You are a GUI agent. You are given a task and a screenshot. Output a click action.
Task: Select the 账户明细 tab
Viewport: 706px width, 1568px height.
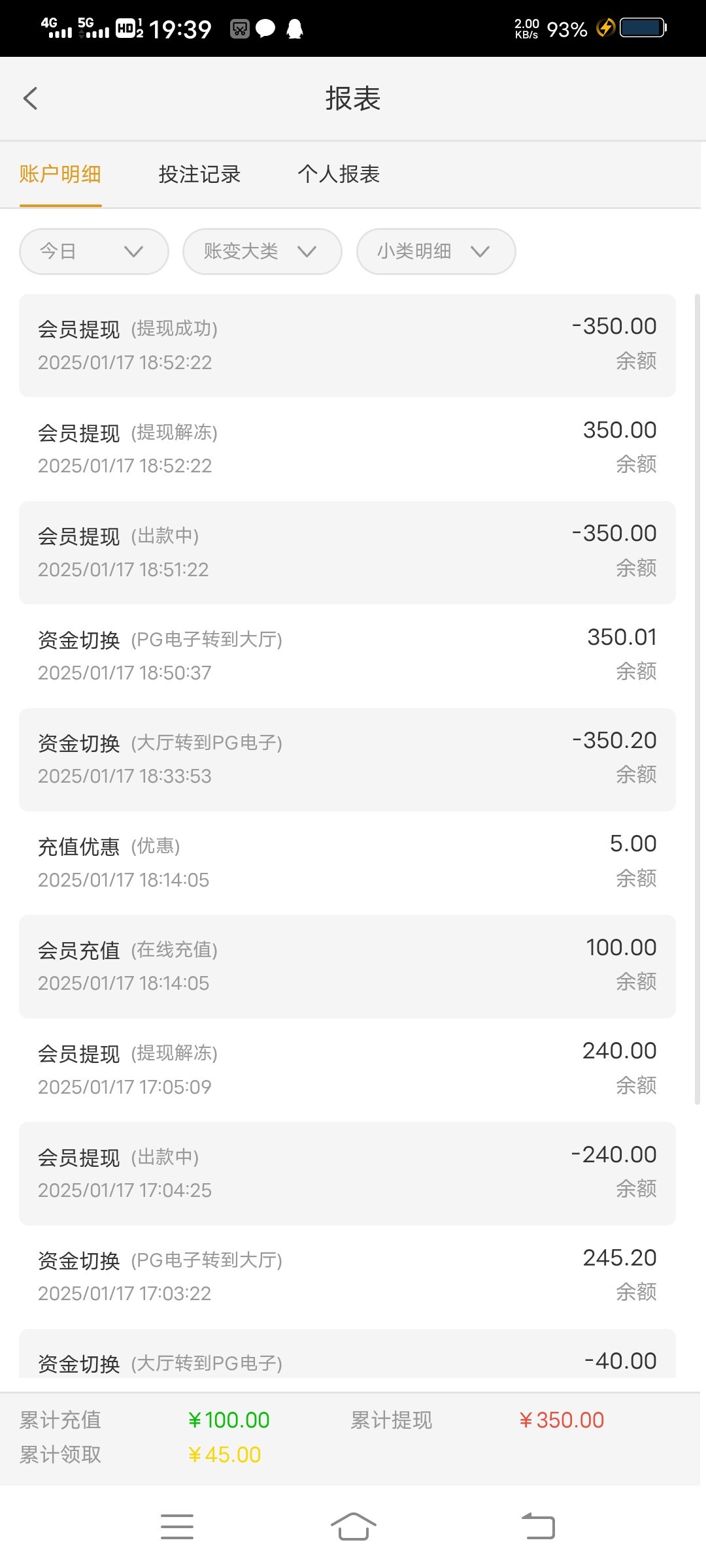[60, 174]
